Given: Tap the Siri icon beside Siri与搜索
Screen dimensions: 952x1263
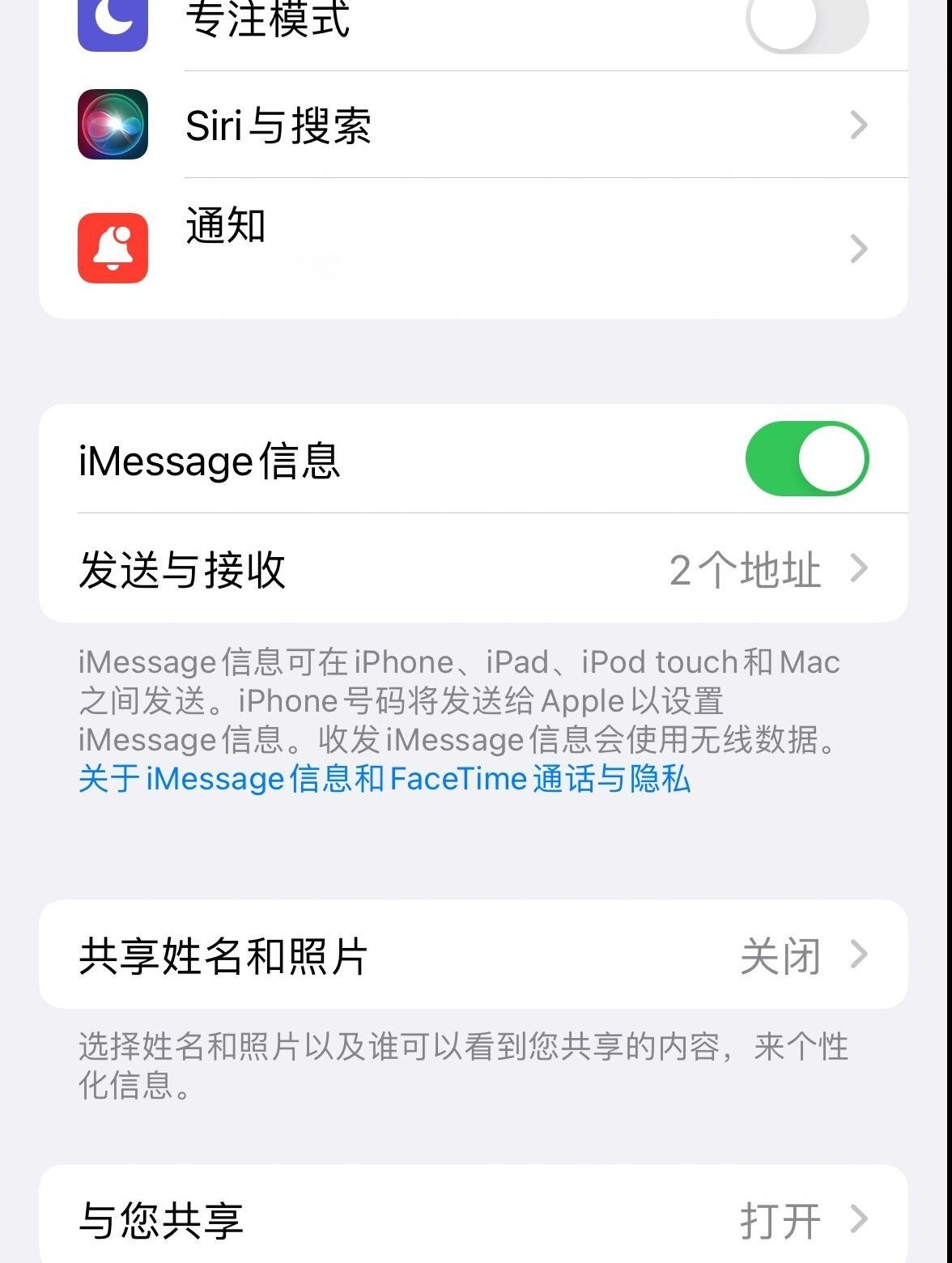Looking at the screenshot, I should tap(113, 125).
